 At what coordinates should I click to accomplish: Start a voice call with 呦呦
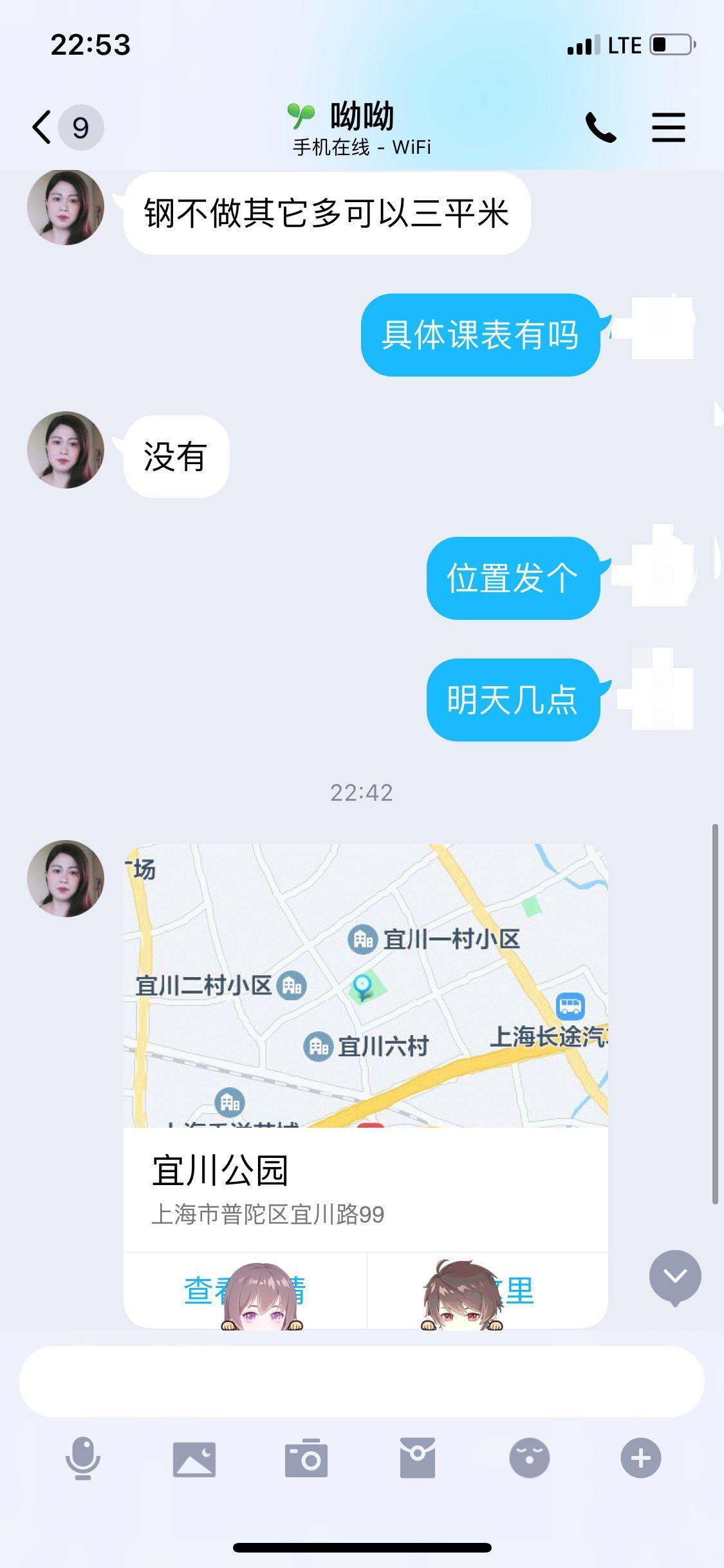(x=600, y=127)
